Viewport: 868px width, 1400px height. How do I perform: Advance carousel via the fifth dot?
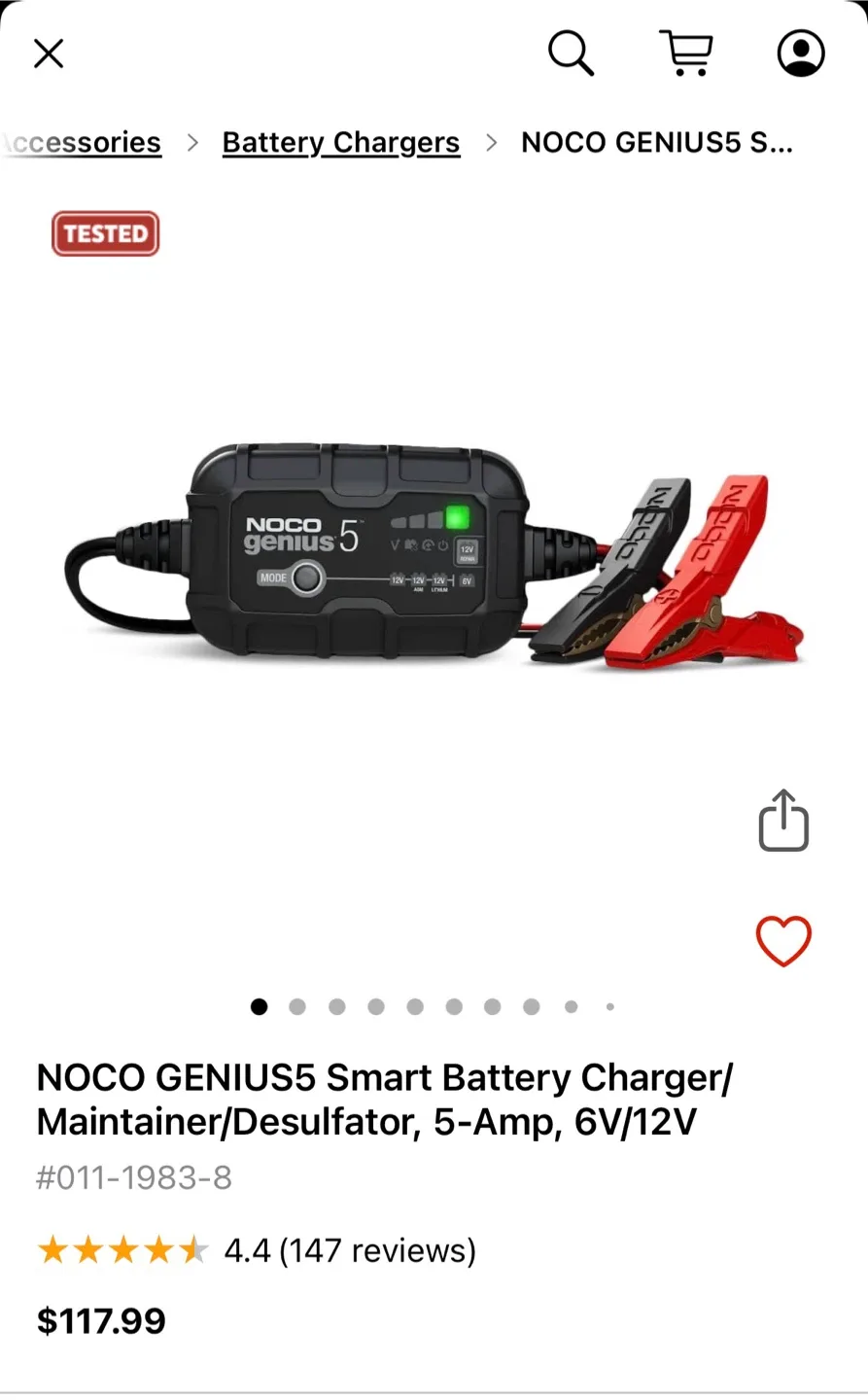coord(415,1007)
